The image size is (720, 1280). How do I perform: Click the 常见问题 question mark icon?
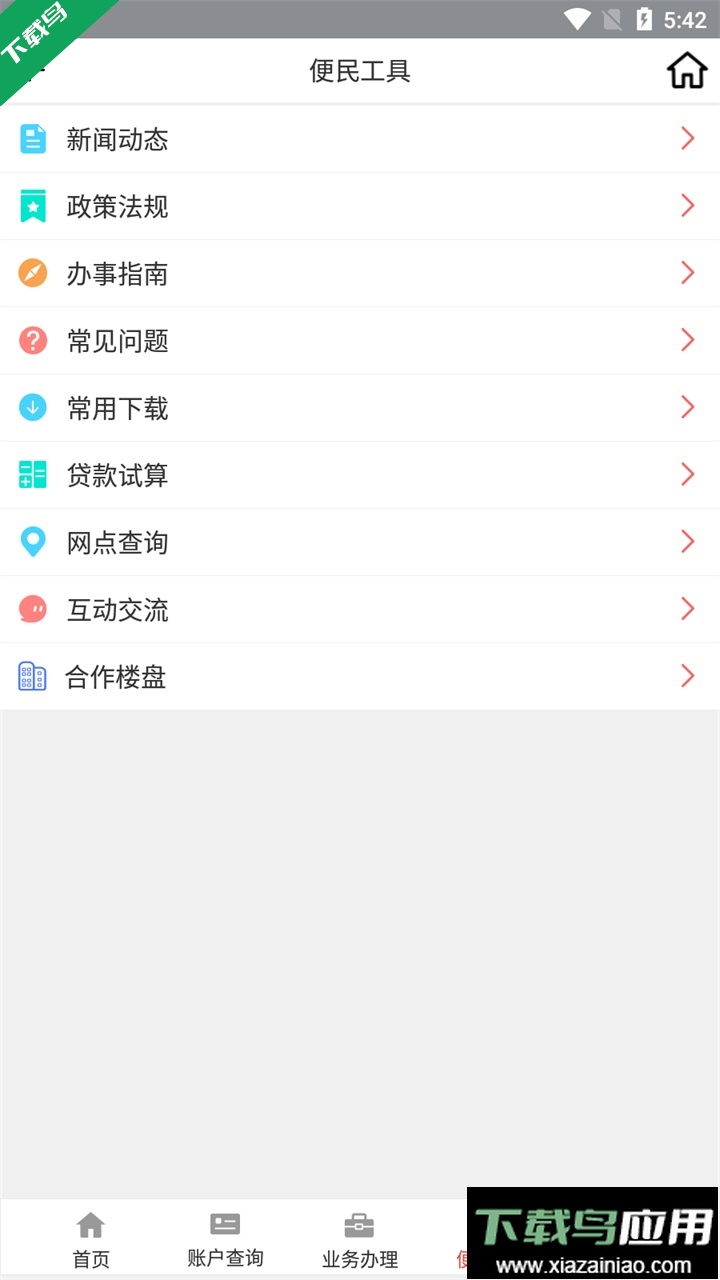click(33, 339)
